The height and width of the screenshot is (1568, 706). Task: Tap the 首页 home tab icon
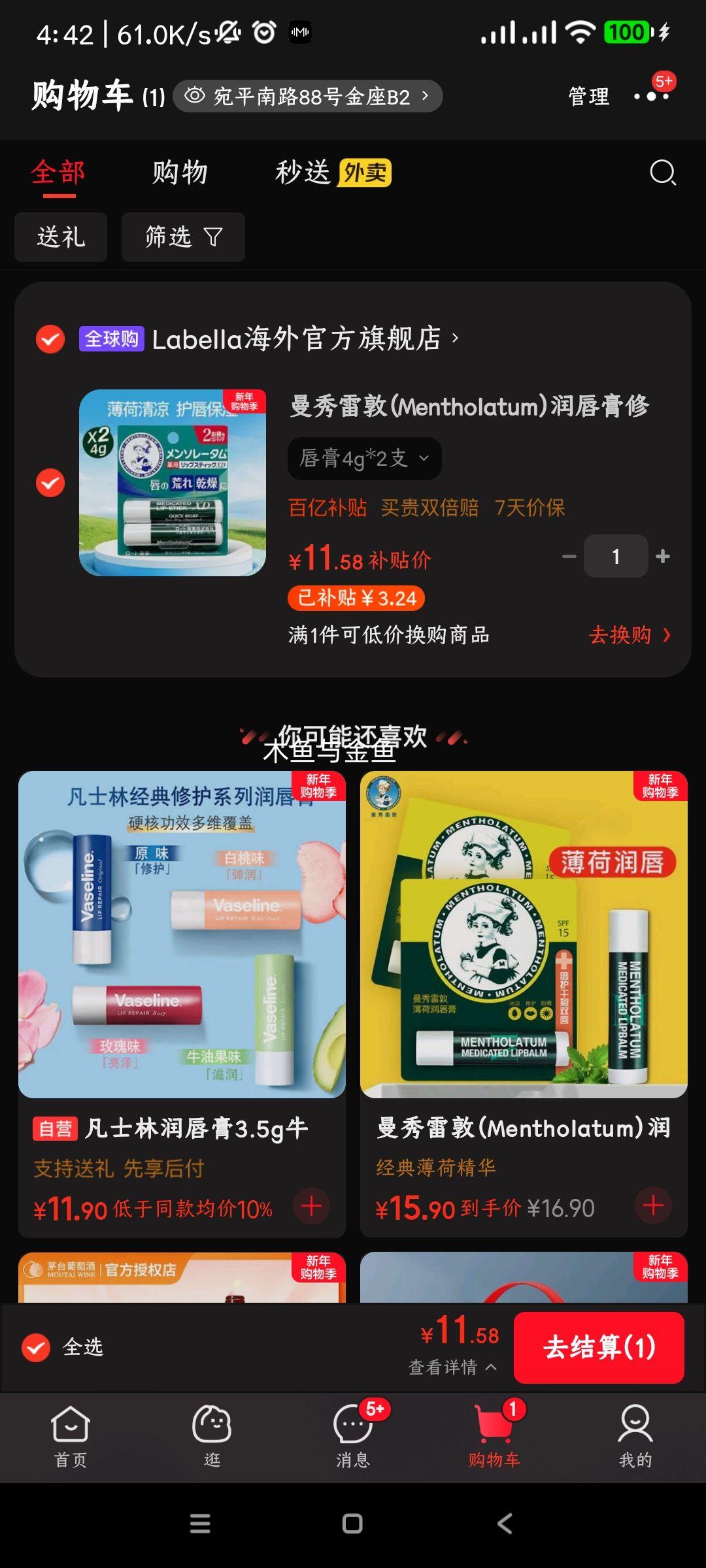point(69,1424)
